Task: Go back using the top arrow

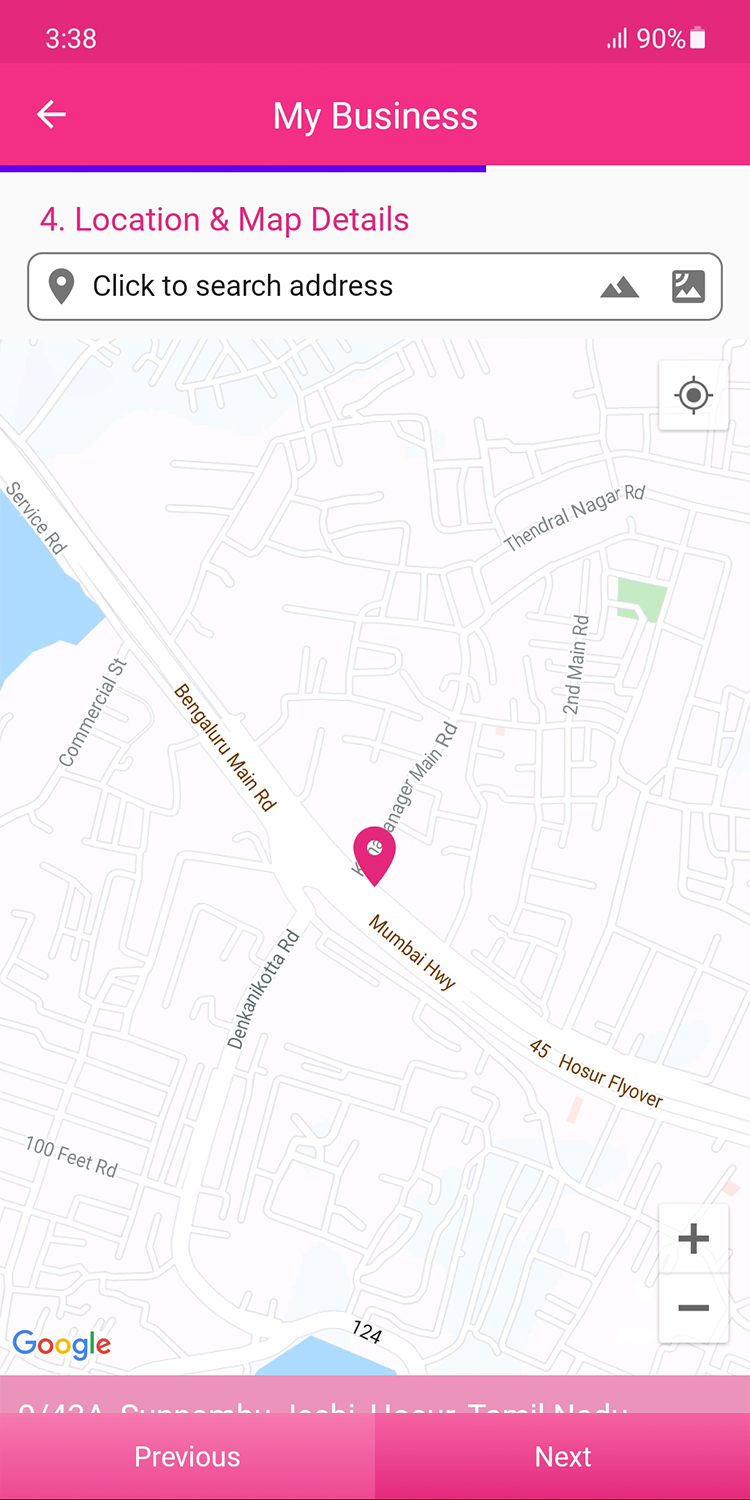Action: [x=51, y=115]
